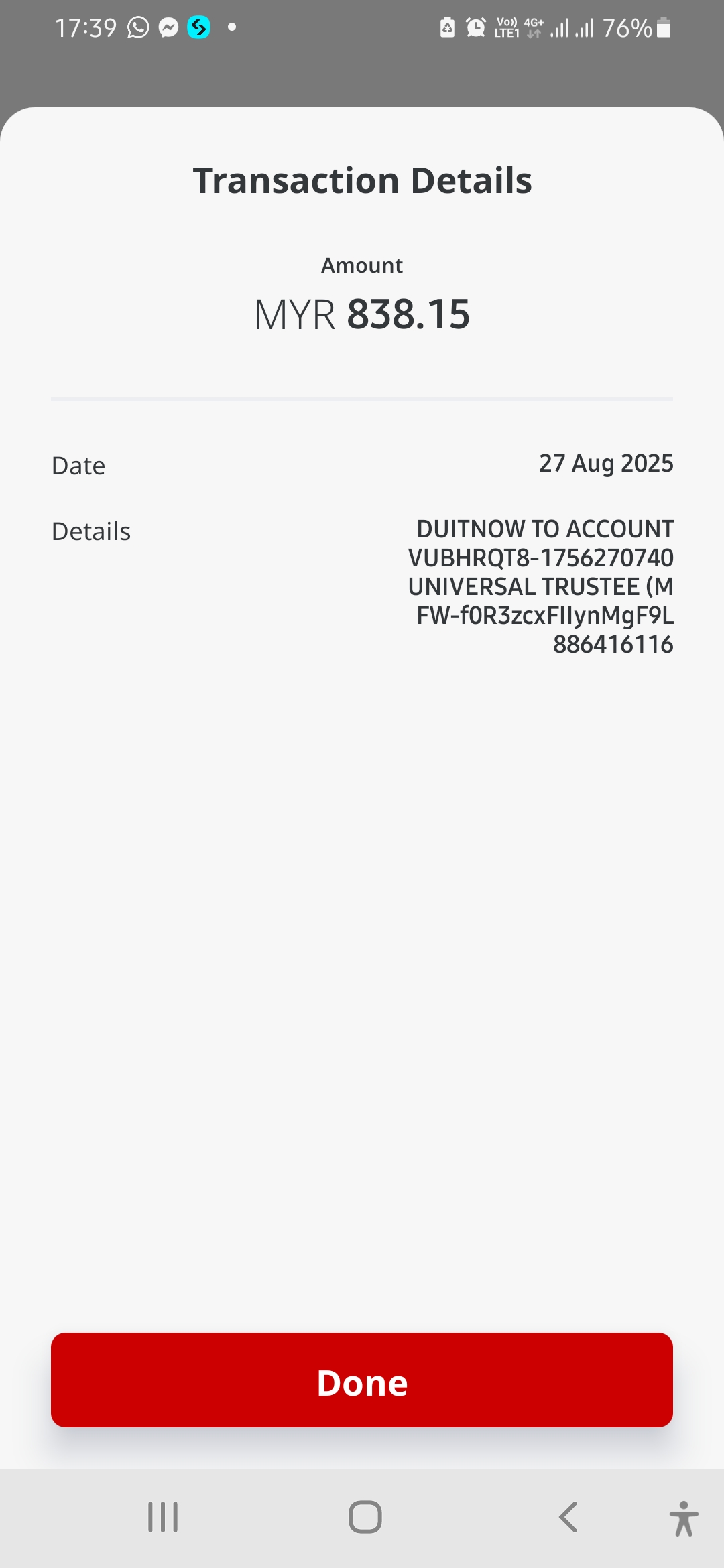The width and height of the screenshot is (724, 1568).
Task: Tap the alarm clock status icon
Action: tap(476, 27)
